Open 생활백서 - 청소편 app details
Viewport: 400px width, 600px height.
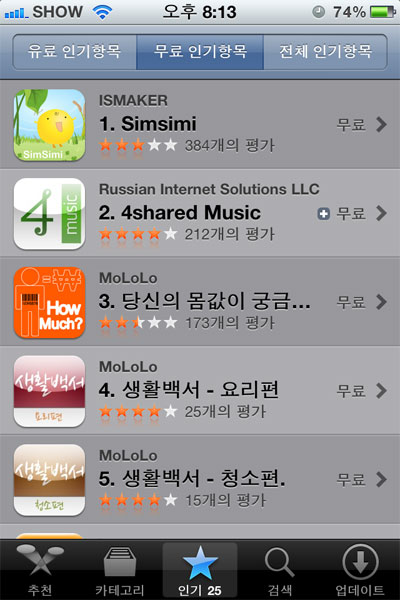200,480
